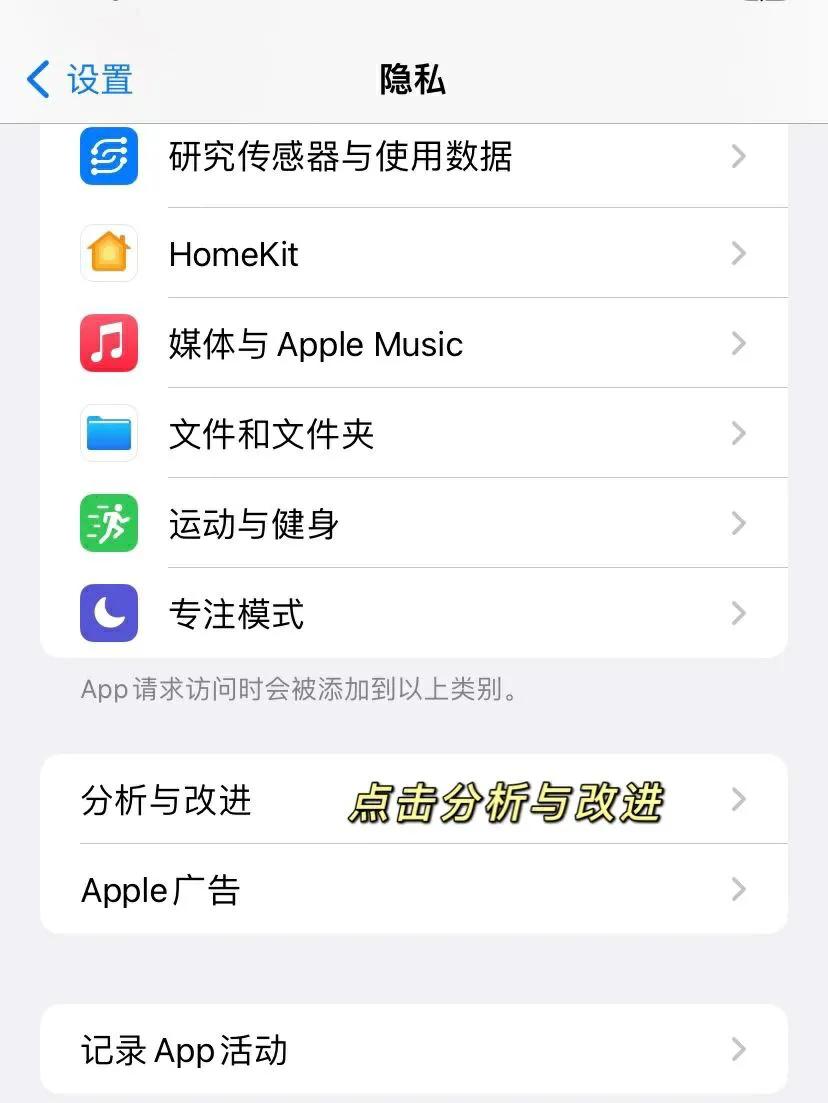Viewport: 828px width, 1103px height.
Task: Tap the green Motion & Fitness runner icon
Action: [x=108, y=523]
